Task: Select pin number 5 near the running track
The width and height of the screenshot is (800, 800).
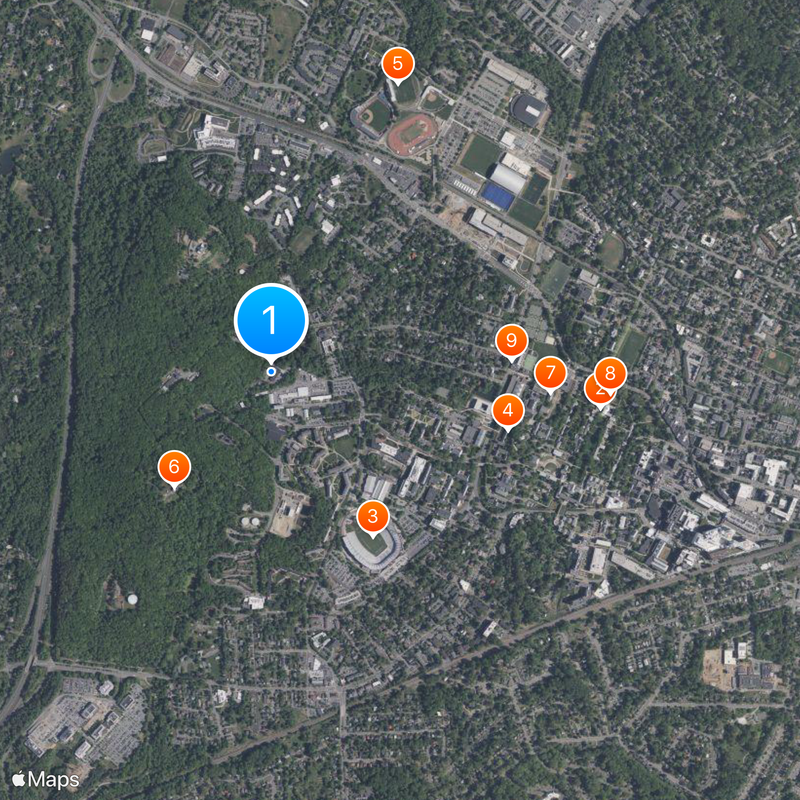Action: coord(397,65)
